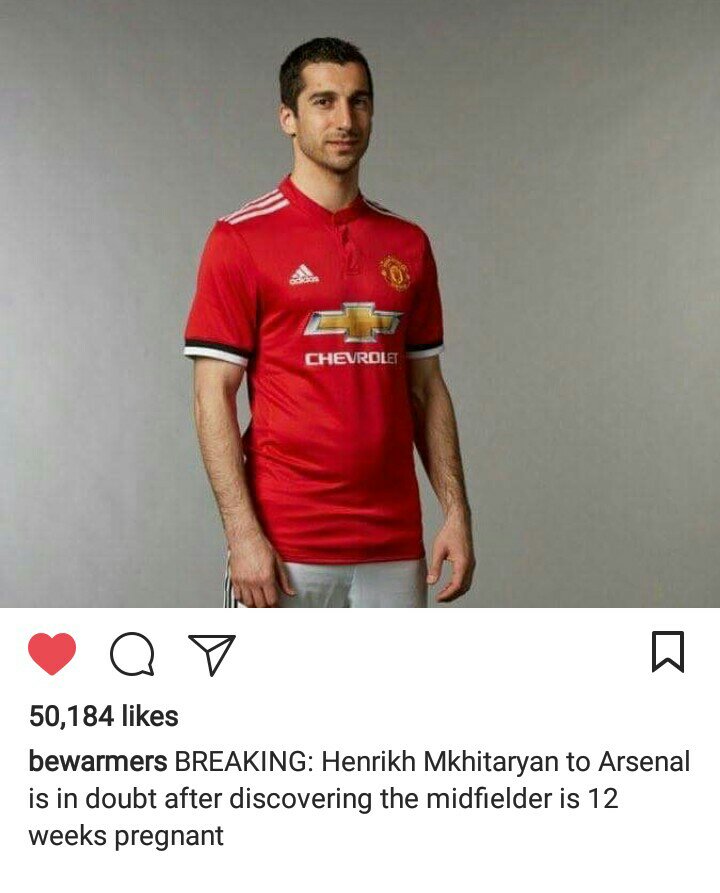The image size is (720, 893).
Task: Save the post with the bookmark icon
Action: (668, 652)
